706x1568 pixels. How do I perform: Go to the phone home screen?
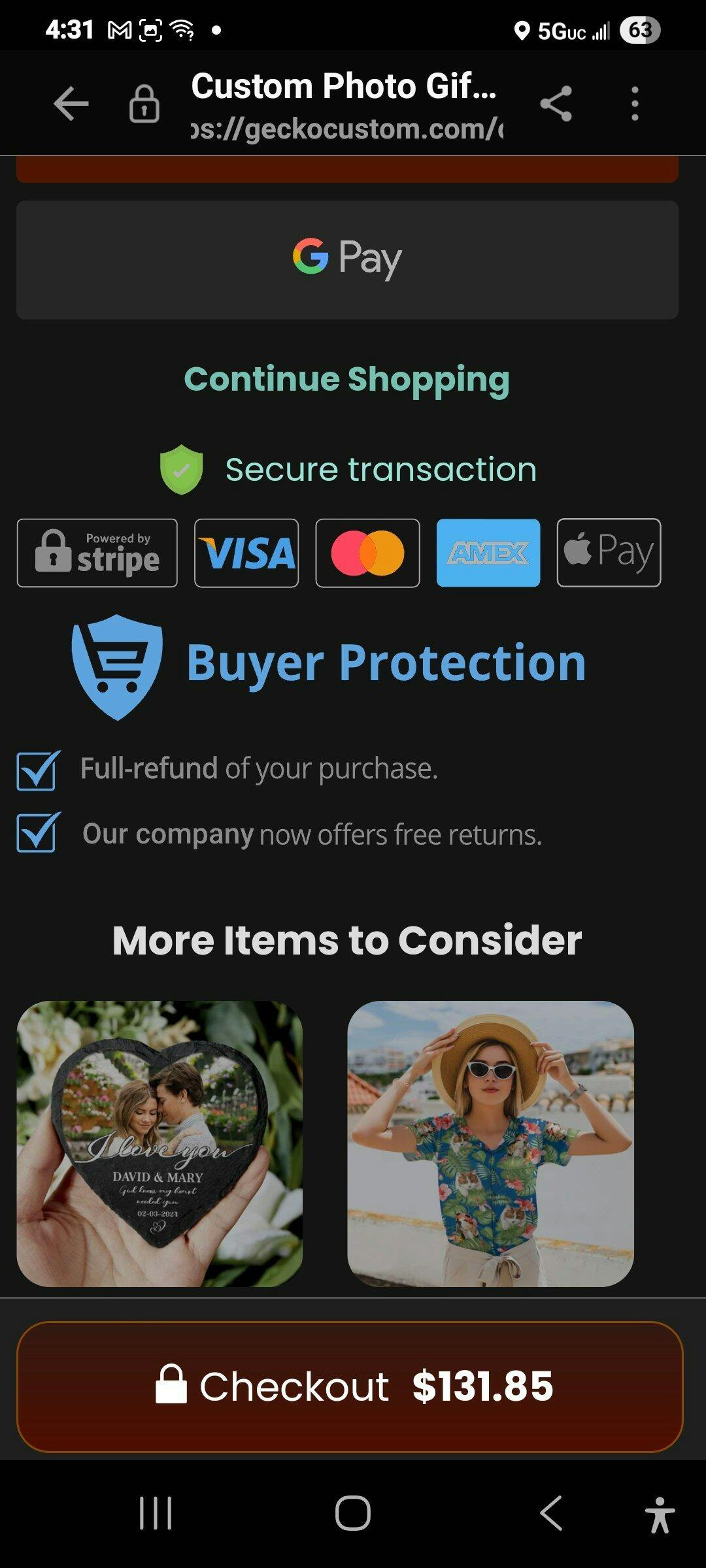pyautogui.click(x=353, y=1513)
